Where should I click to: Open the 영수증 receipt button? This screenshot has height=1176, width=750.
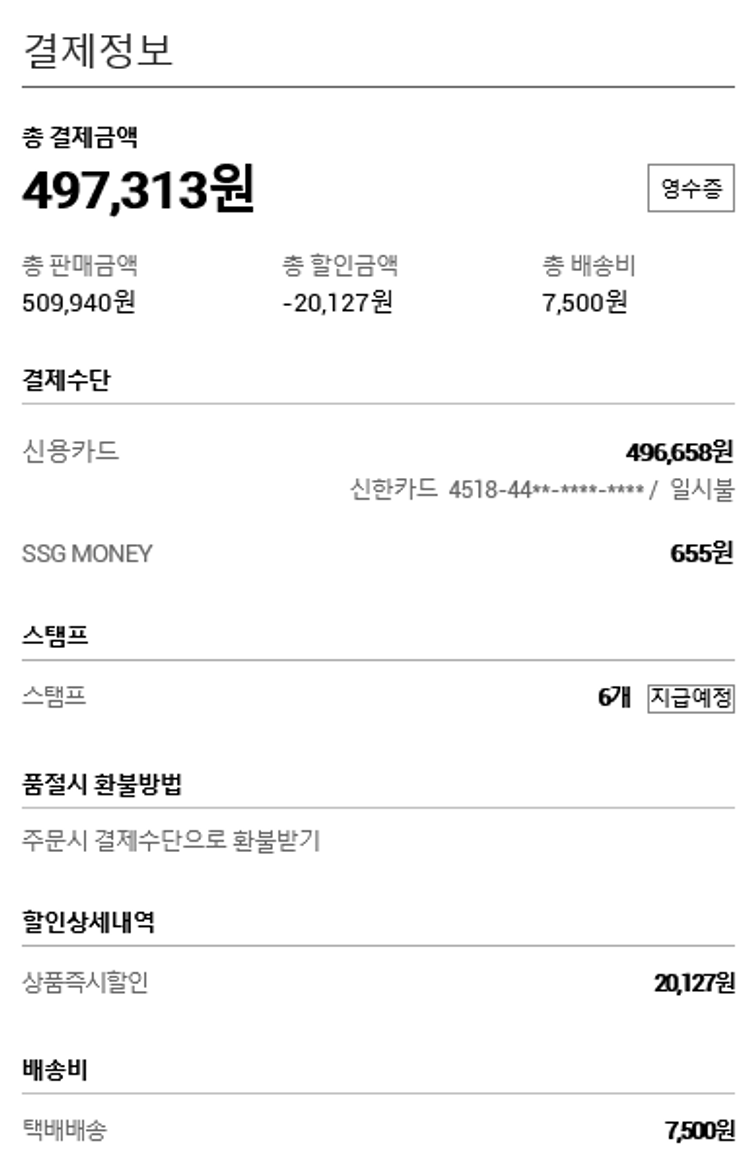[x=690, y=189]
